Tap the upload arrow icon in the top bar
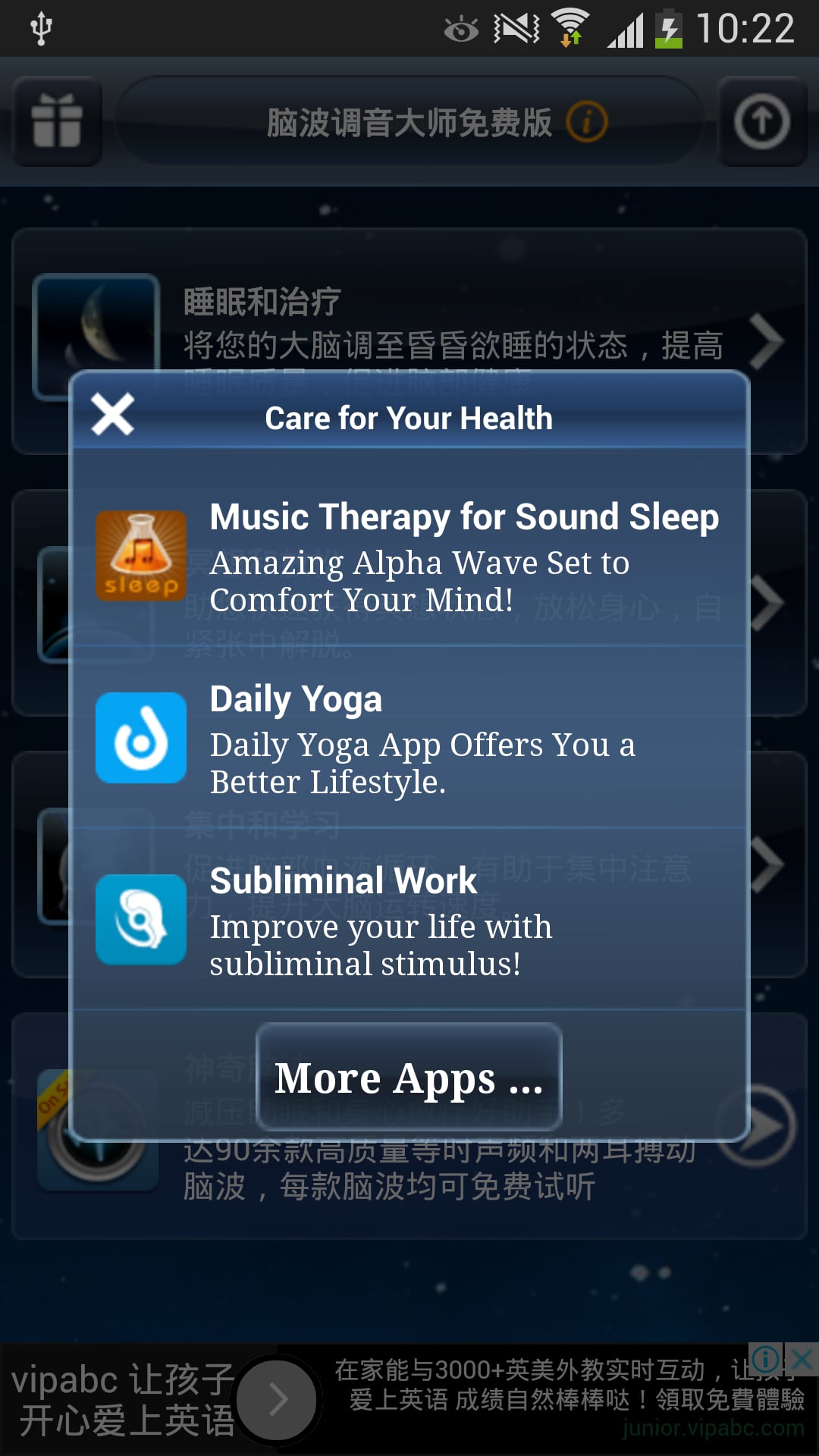 (x=761, y=121)
